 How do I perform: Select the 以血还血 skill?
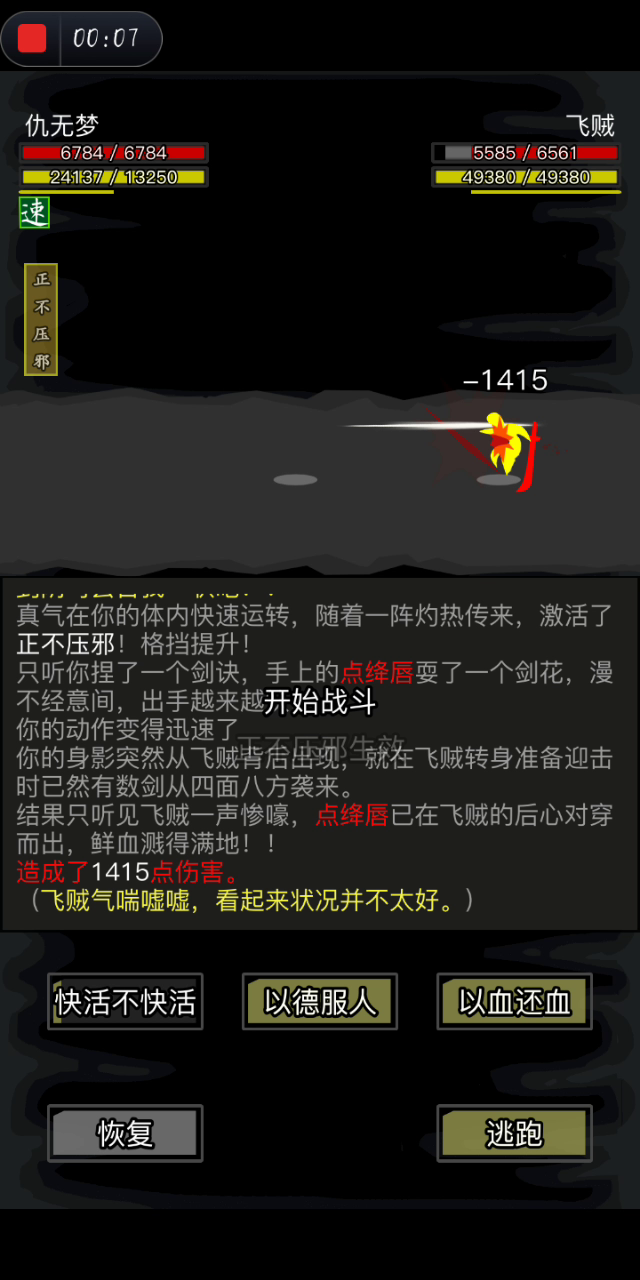pos(514,1002)
